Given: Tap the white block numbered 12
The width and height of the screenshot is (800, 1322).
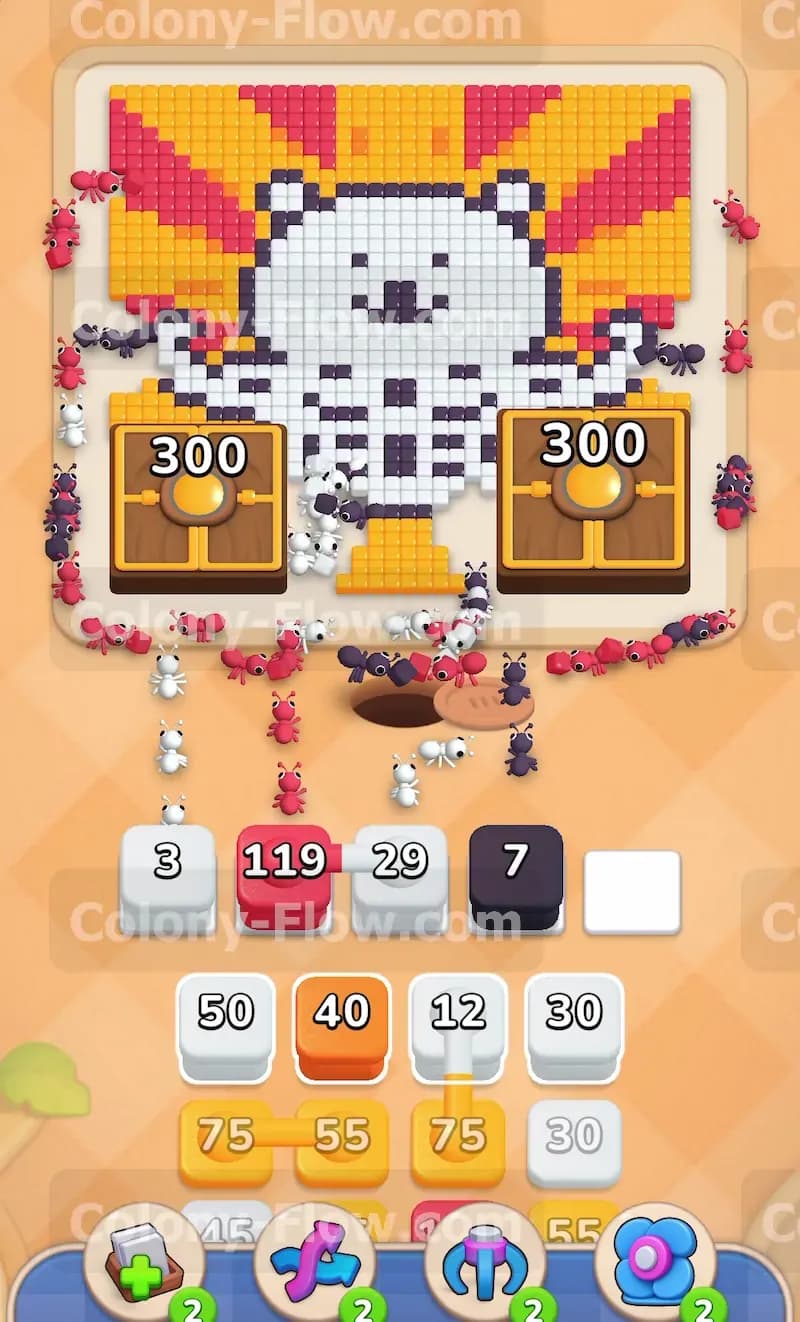Looking at the screenshot, I should [457, 1025].
